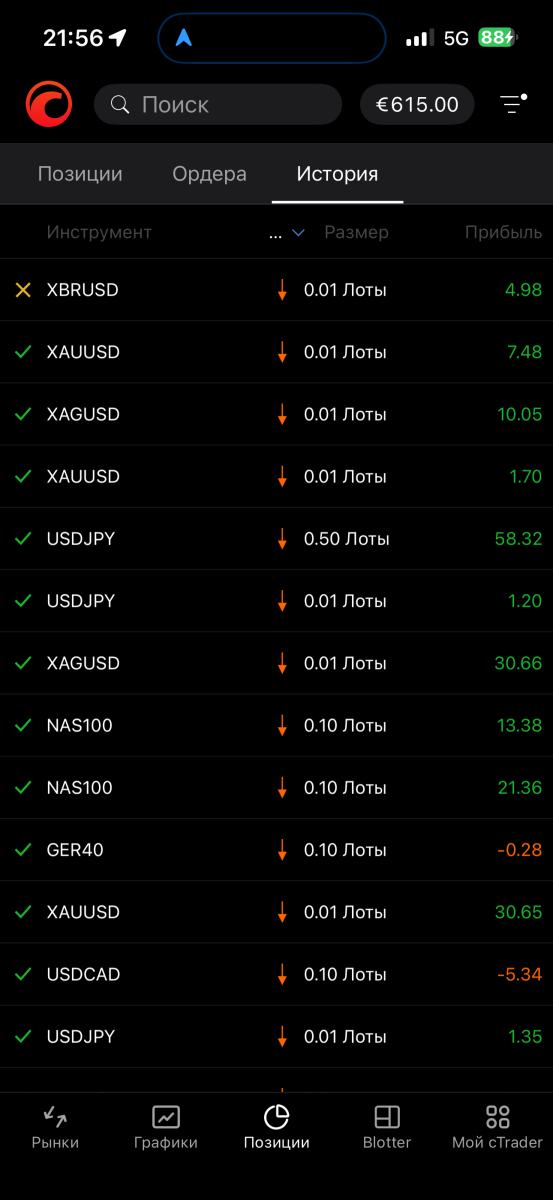This screenshot has height=1200, width=553.
Task: Open the USDCAD trade row
Action: pos(276,974)
